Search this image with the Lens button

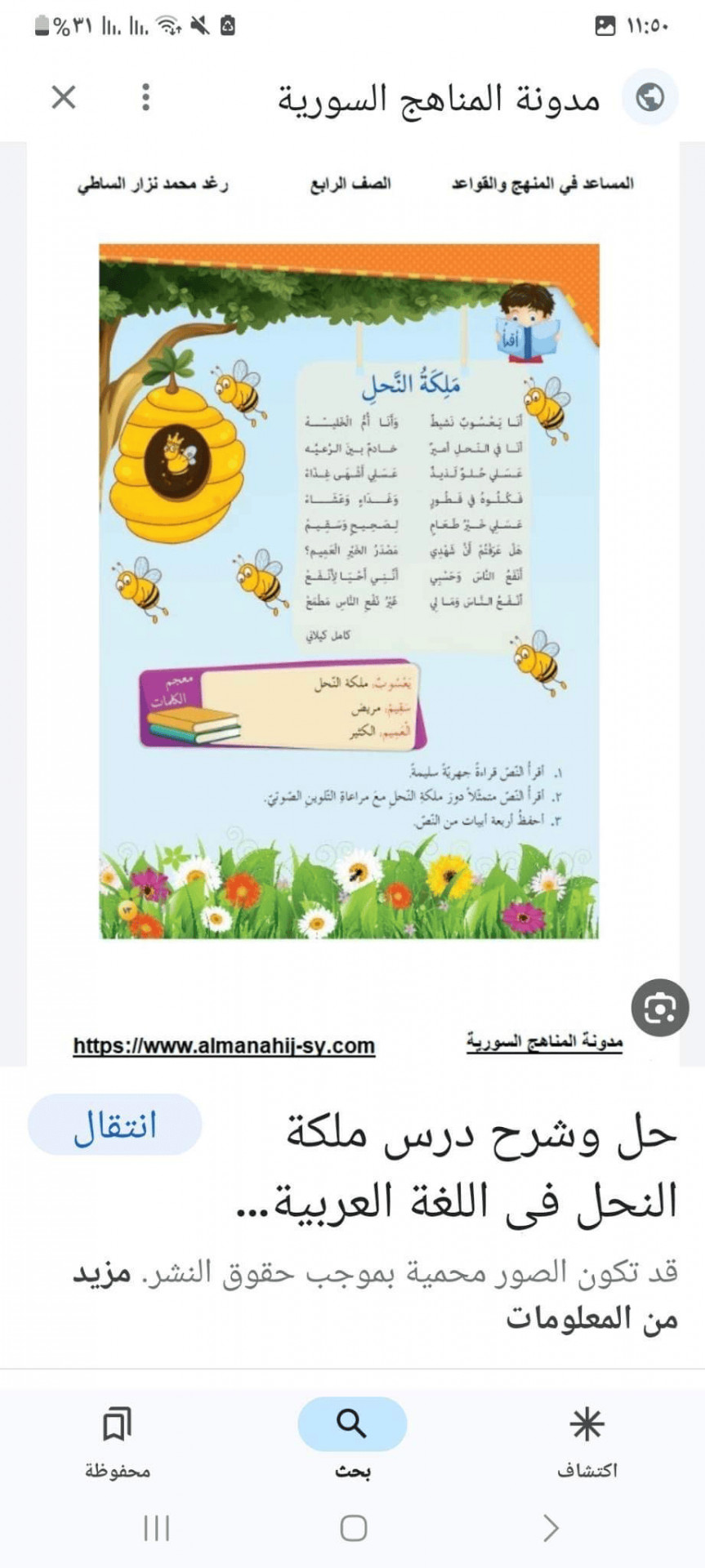(x=660, y=1008)
